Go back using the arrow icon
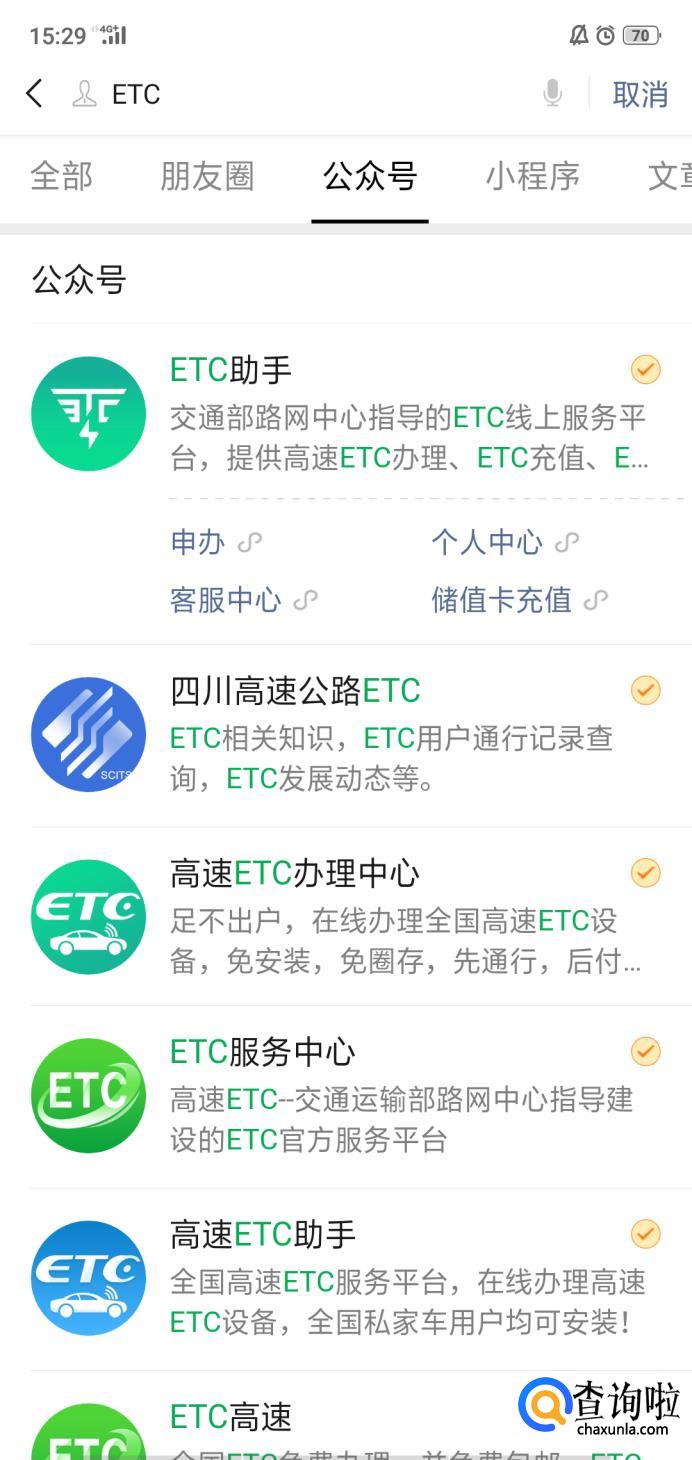This screenshot has height=1460, width=692. 35,94
